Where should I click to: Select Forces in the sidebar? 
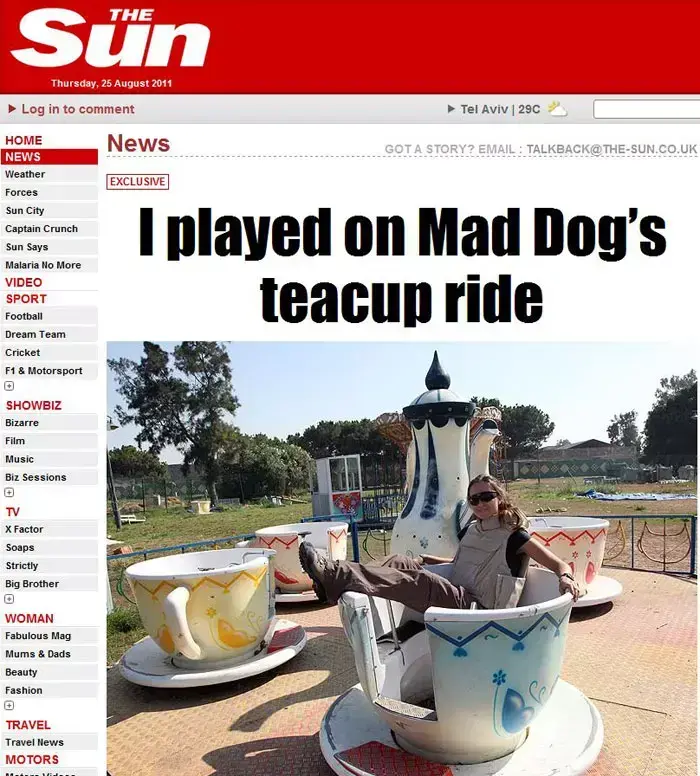(x=22, y=192)
